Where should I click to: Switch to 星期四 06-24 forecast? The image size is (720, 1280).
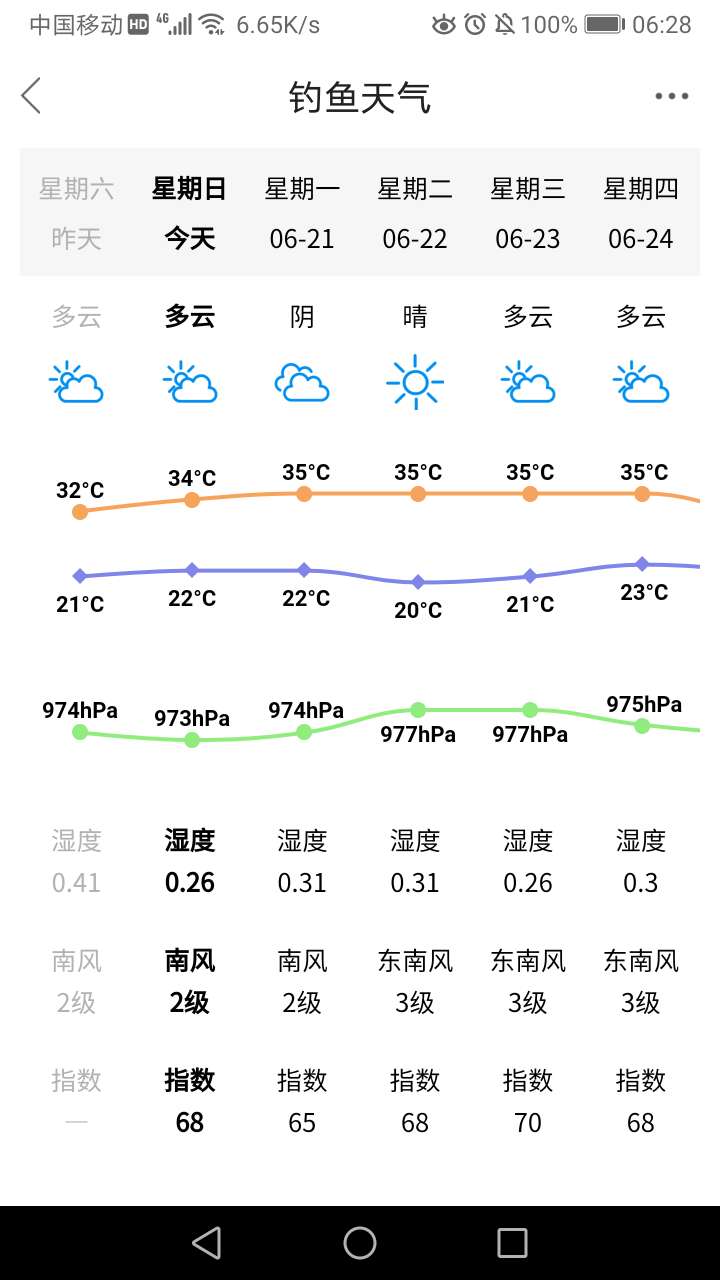(641, 212)
